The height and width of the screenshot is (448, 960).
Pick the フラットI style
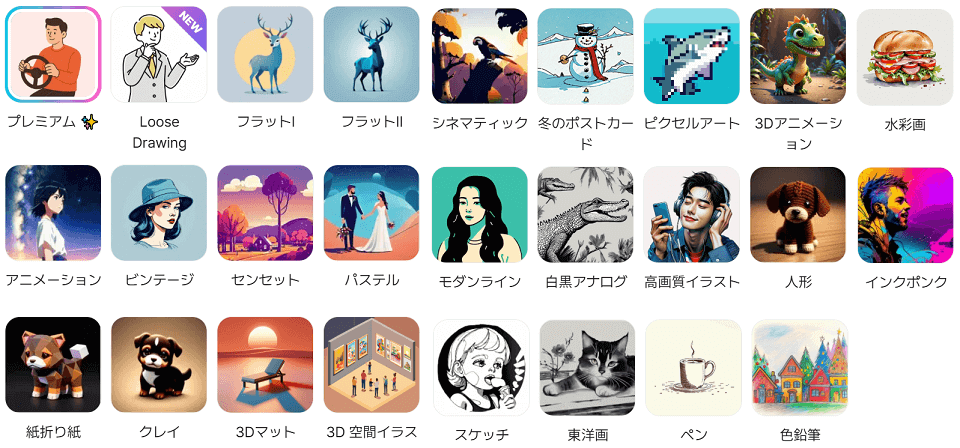pos(265,55)
